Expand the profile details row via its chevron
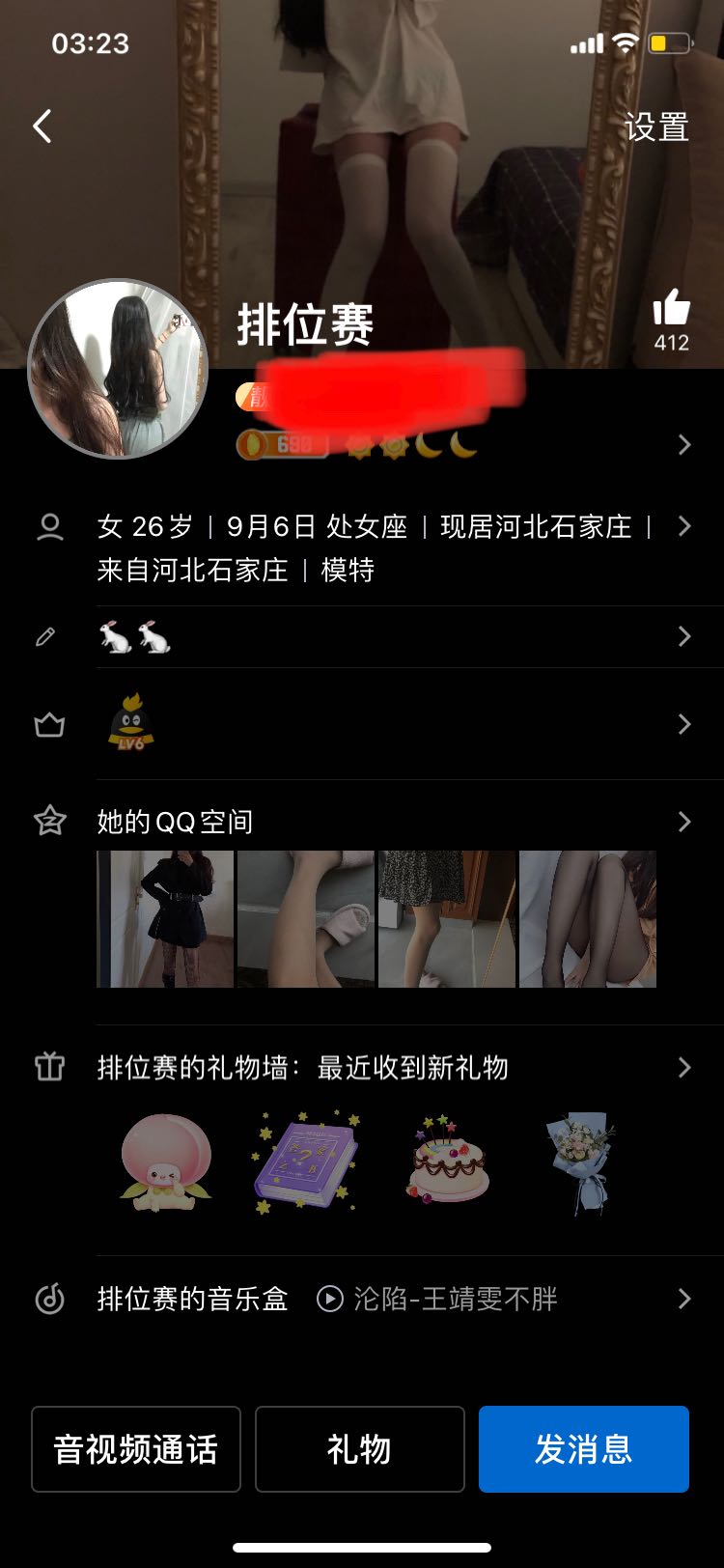 tap(685, 526)
